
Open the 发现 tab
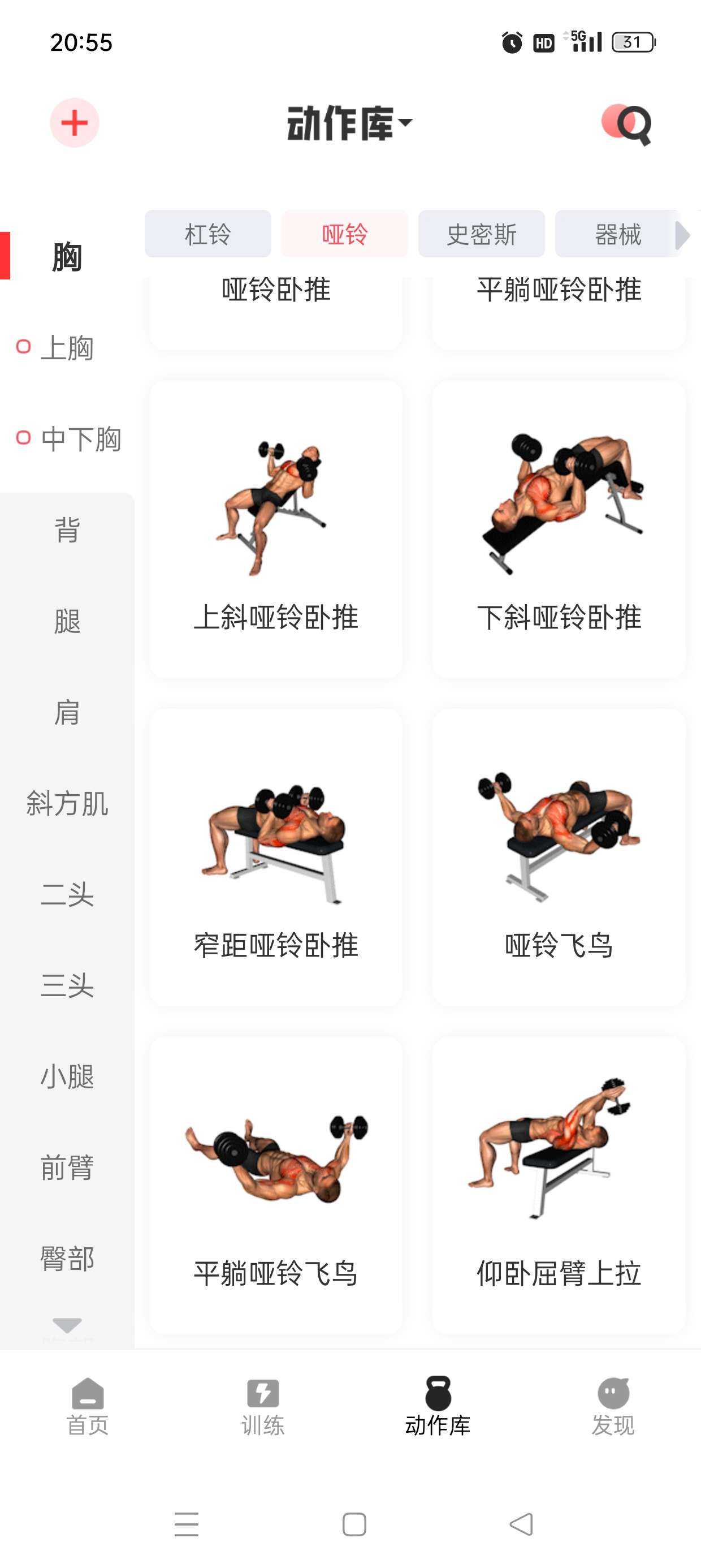tap(613, 1406)
